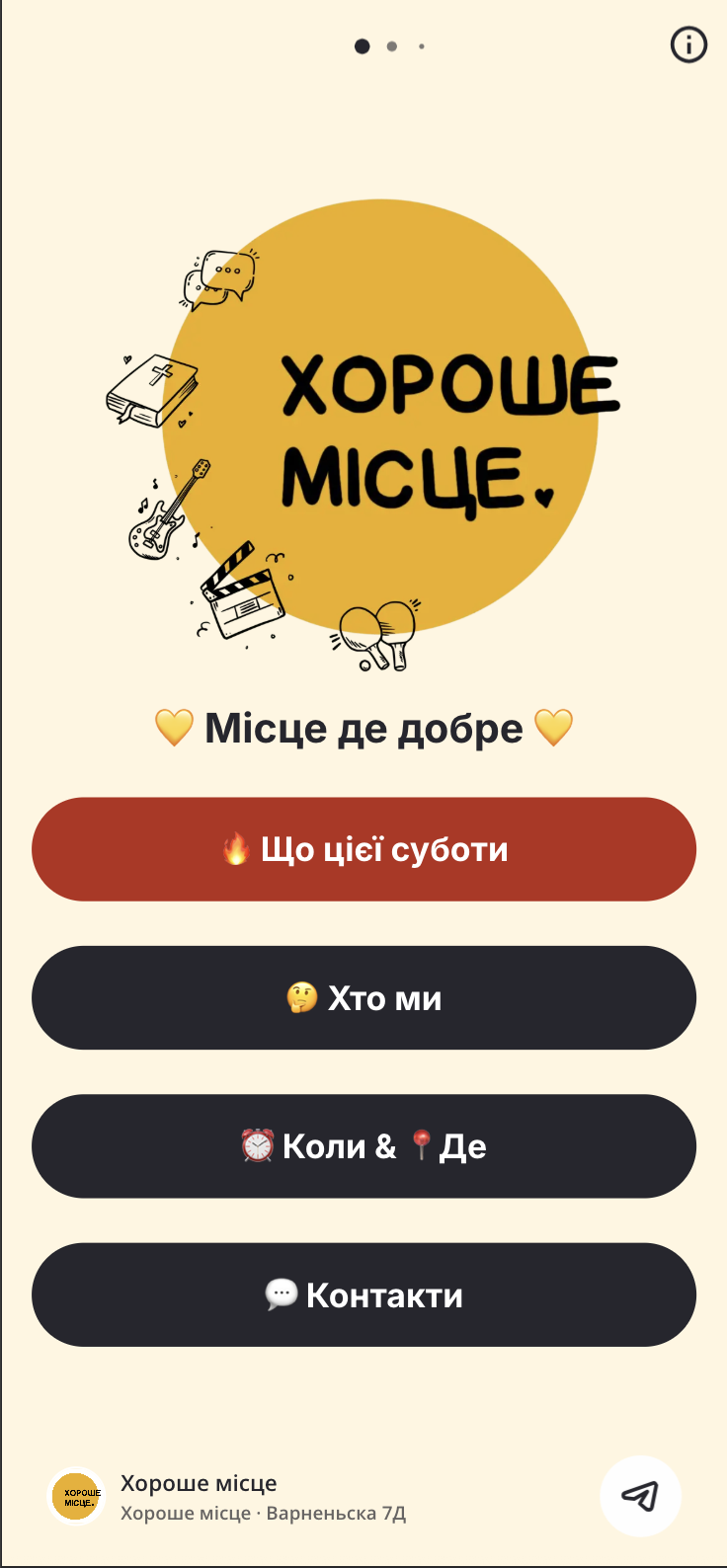
Task: Select the page indicator dots
Action: [x=389, y=46]
